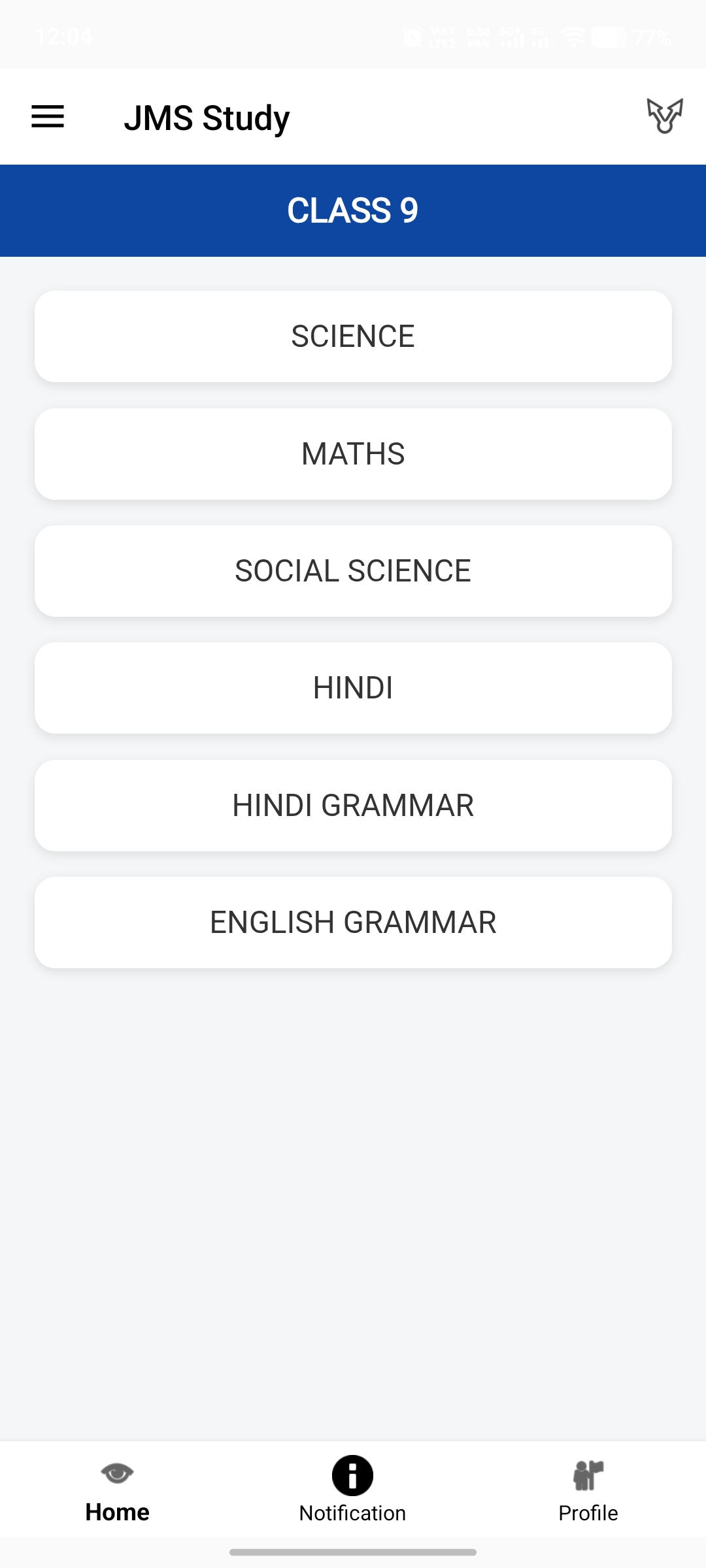The width and height of the screenshot is (706, 1568).
Task: Open ENGLISH GRAMMAR materials
Action: [353, 923]
